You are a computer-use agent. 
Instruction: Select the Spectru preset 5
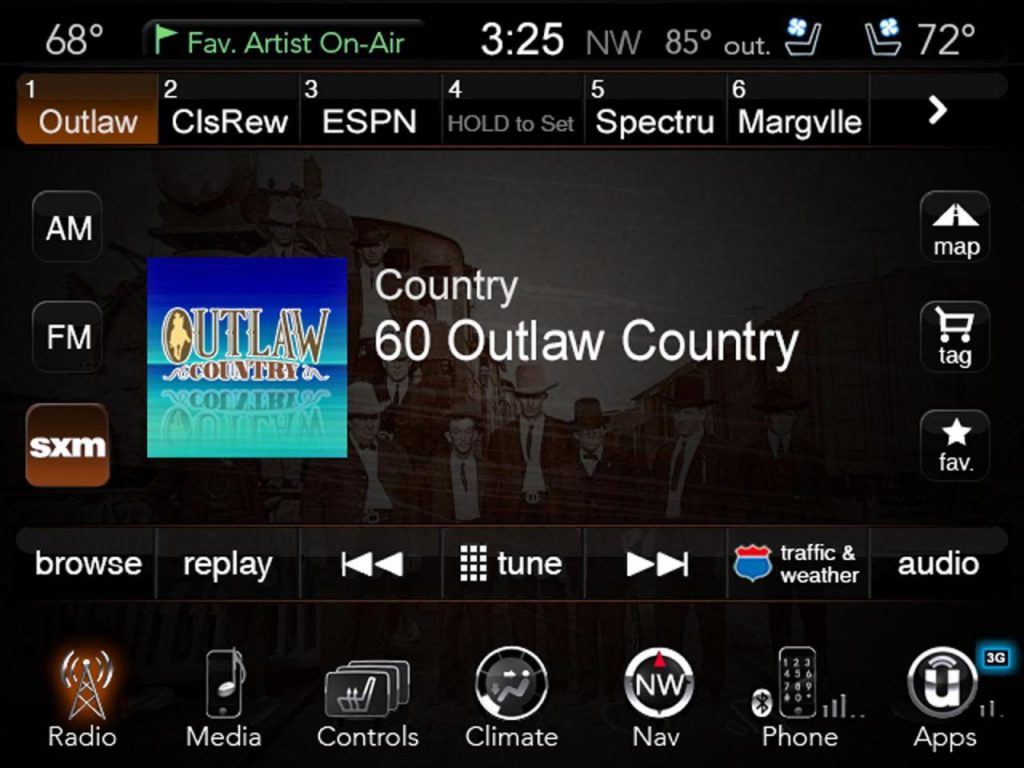654,110
